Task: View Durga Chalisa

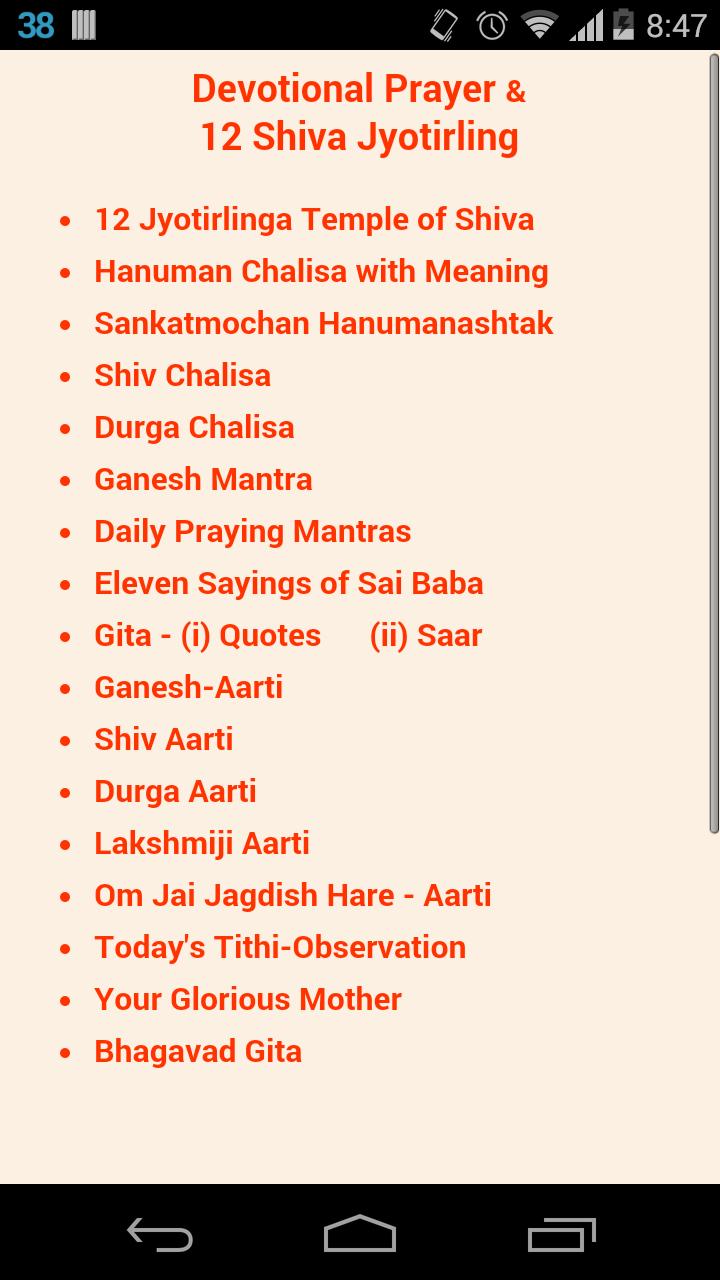Action: [194, 426]
